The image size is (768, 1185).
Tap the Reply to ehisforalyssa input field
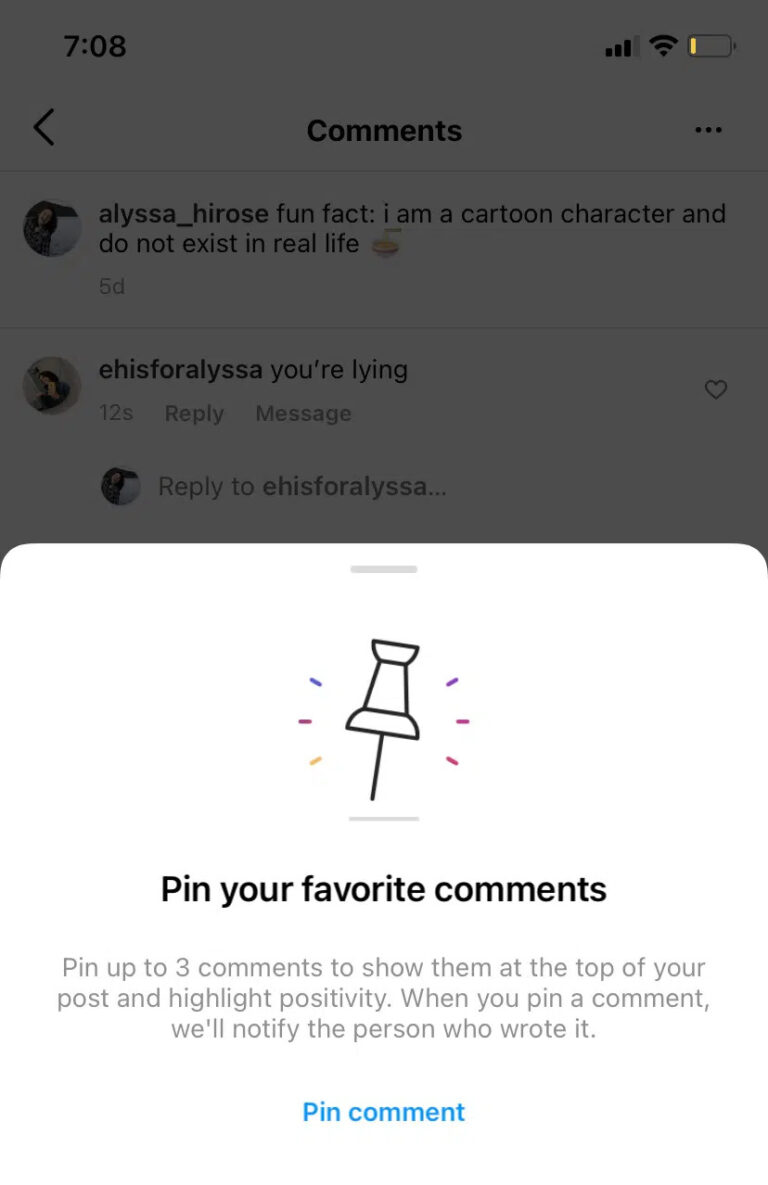coord(300,486)
